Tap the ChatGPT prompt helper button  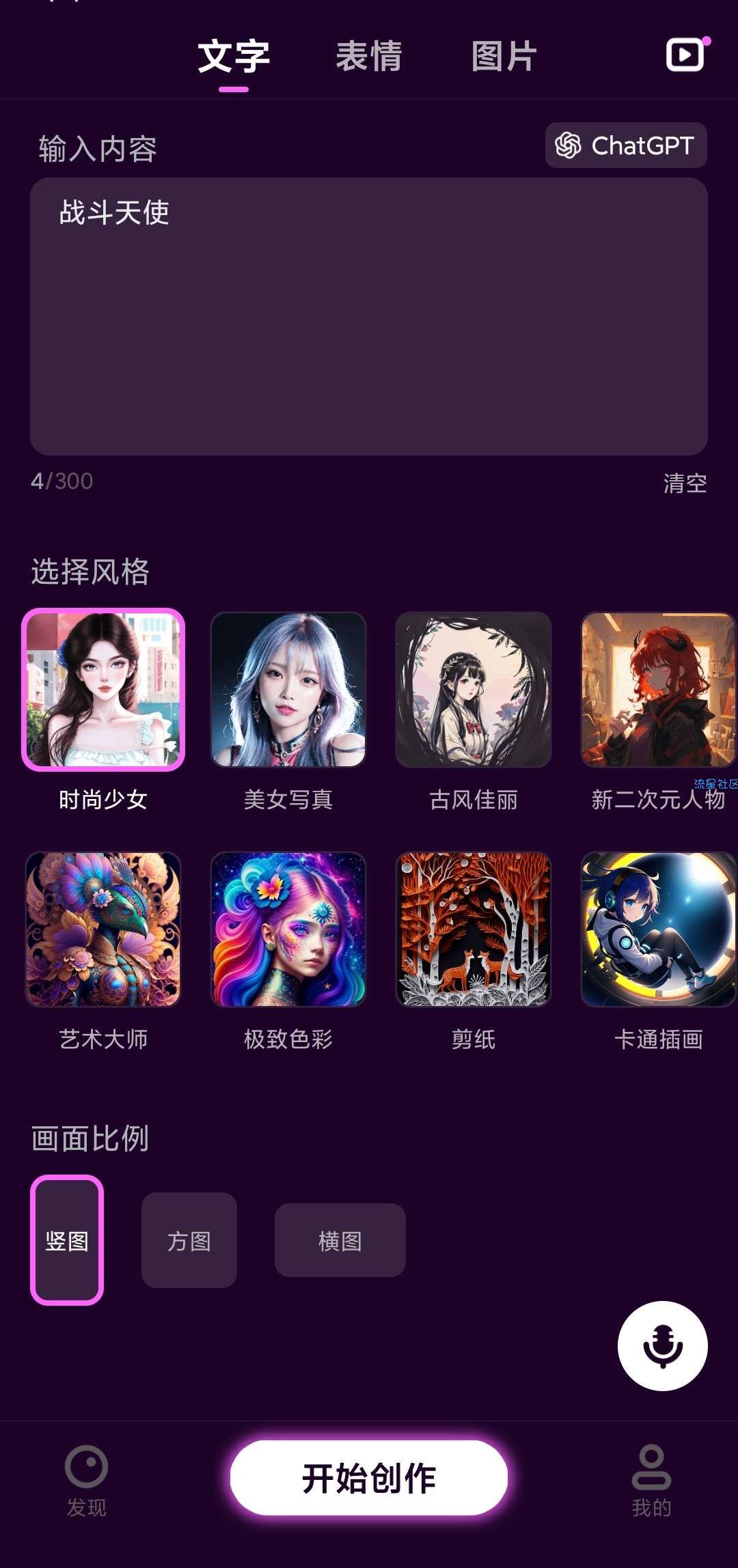[625, 145]
